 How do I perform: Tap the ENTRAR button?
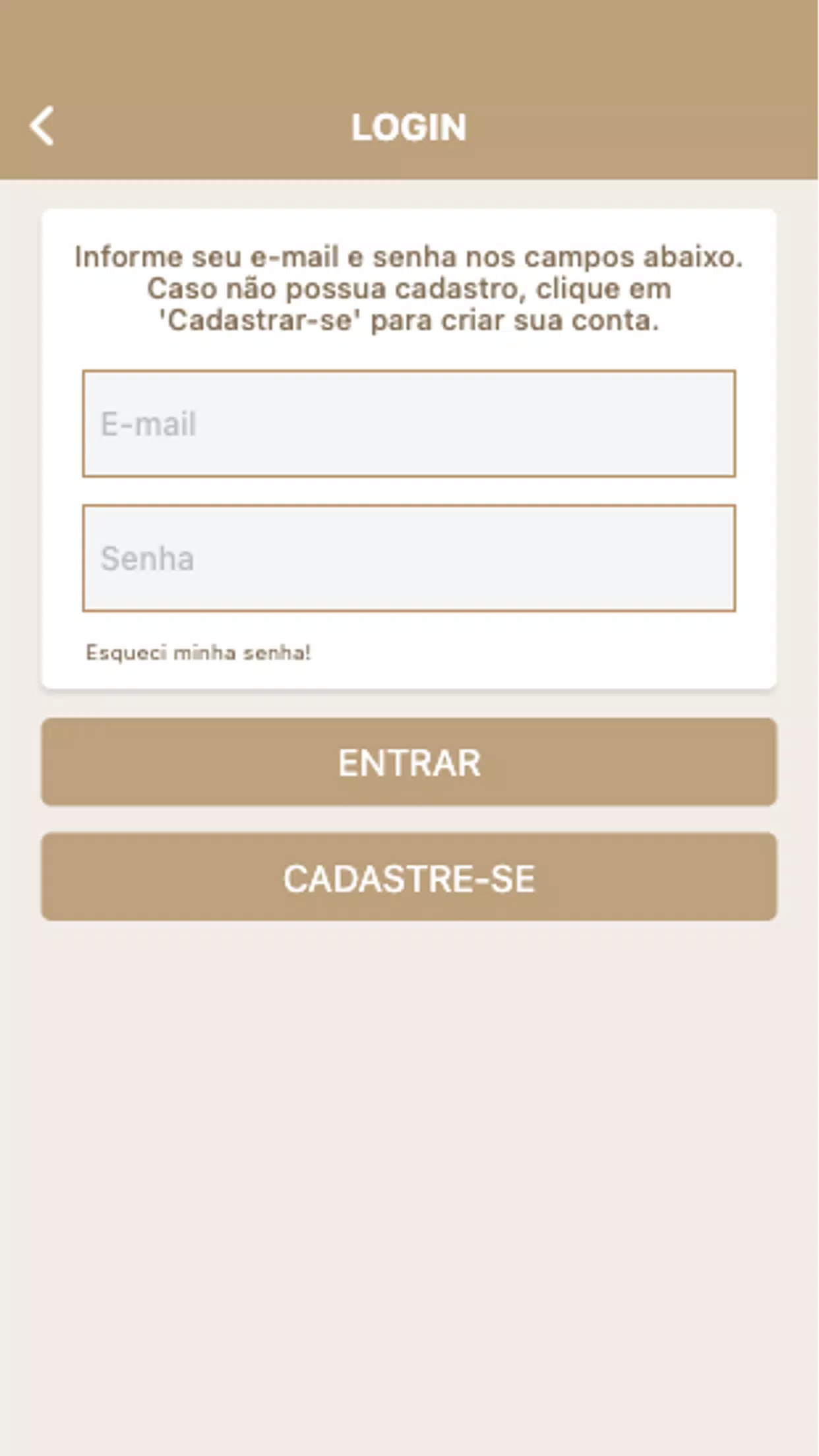[409, 762]
